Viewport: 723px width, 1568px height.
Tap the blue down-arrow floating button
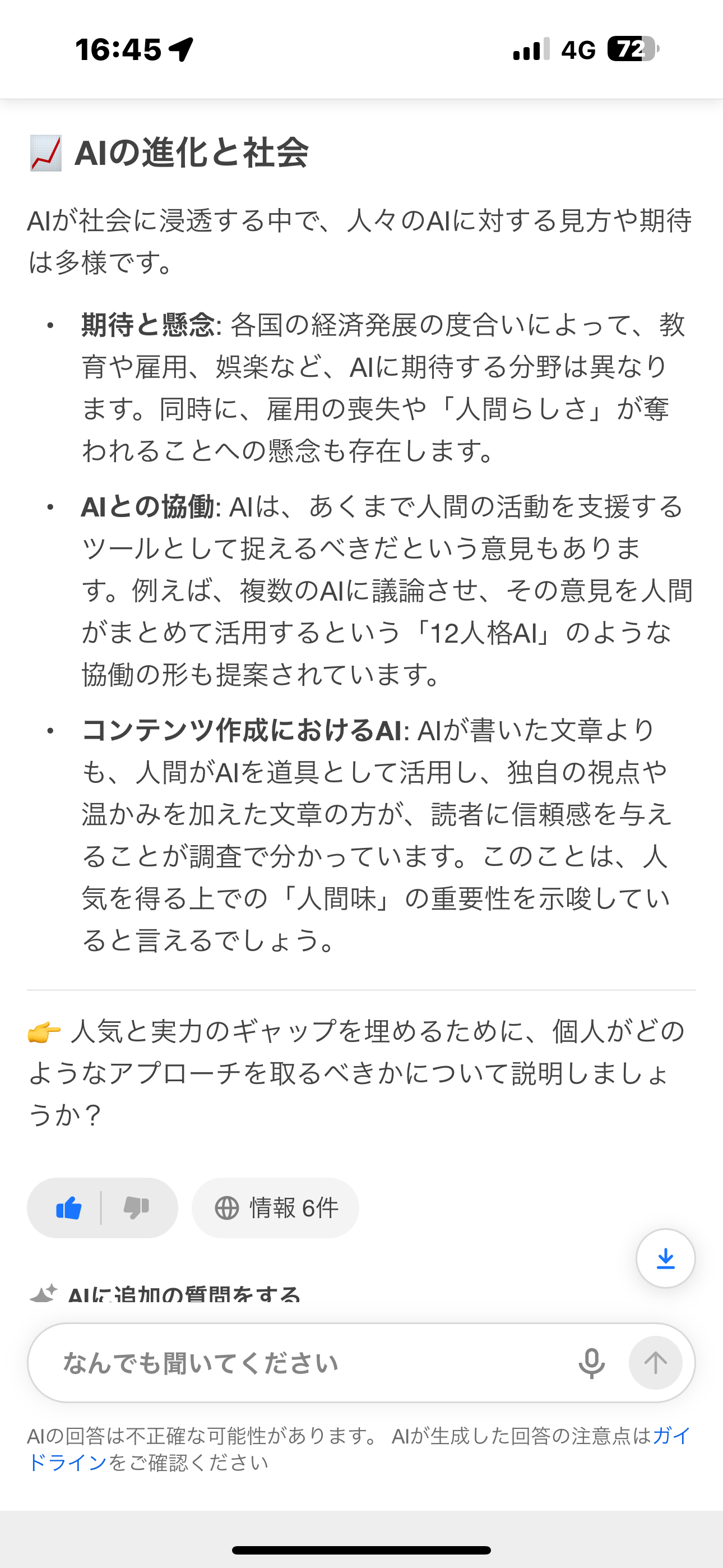pos(665,1258)
